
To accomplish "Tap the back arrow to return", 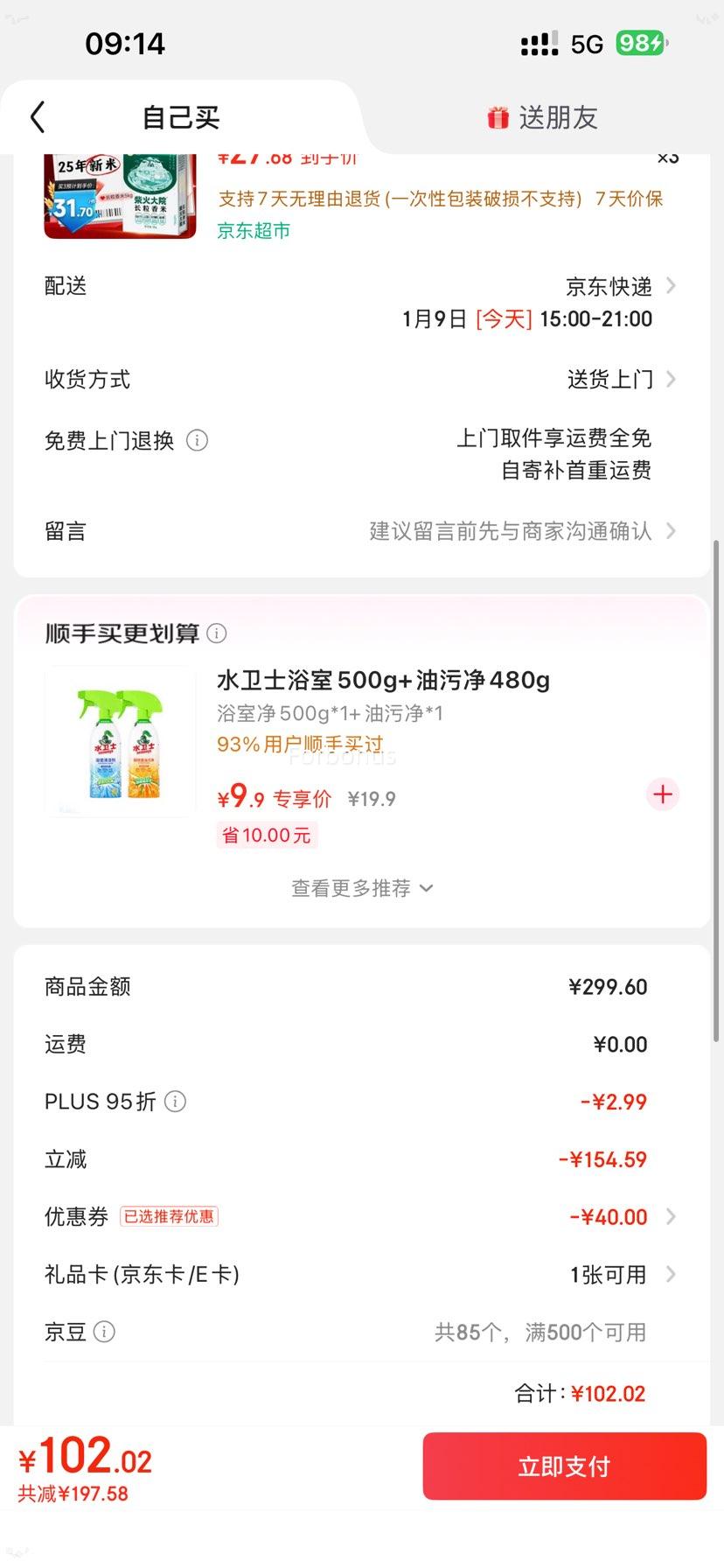I will click(x=36, y=116).
